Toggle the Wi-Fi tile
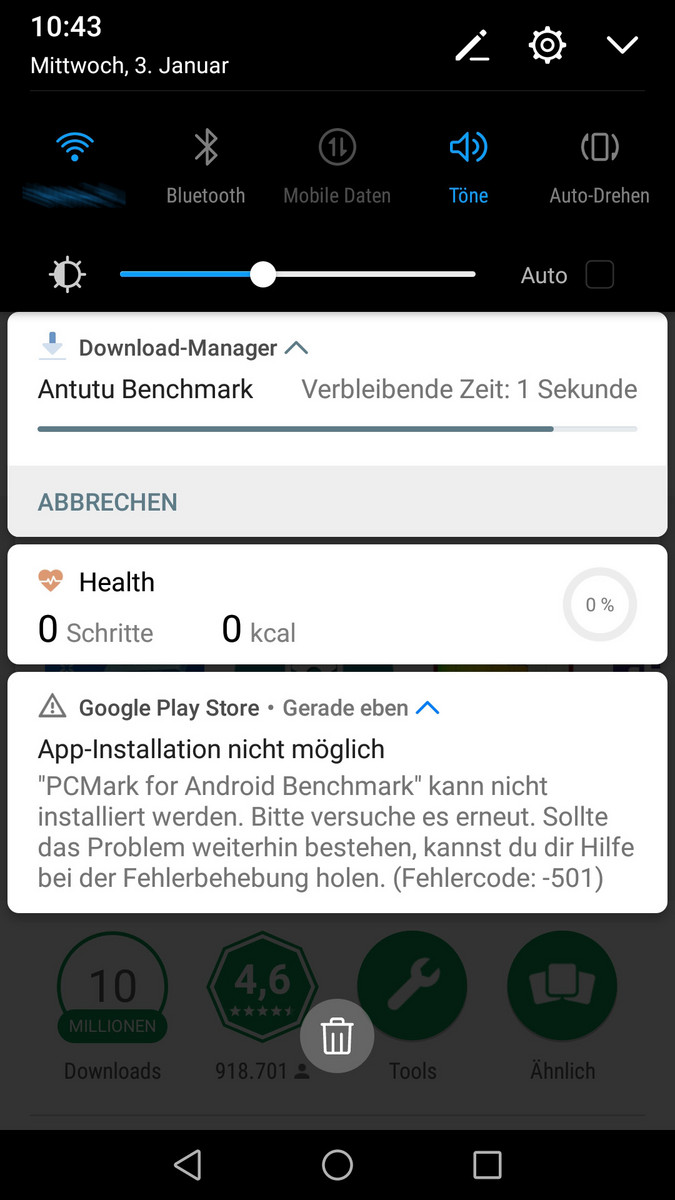This screenshot has height=1200, width=675. (74, 166)
